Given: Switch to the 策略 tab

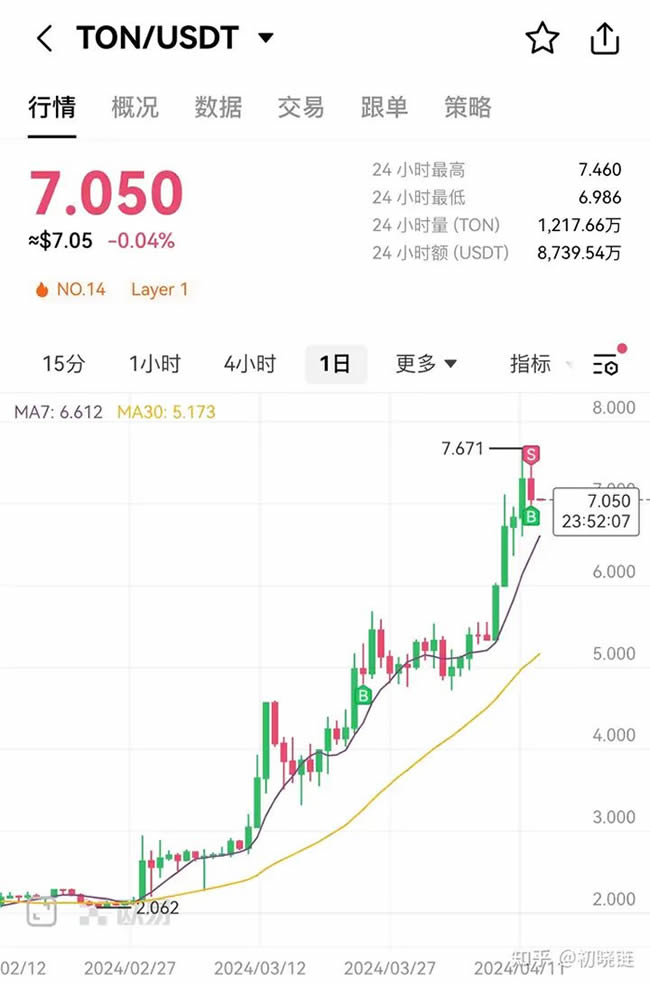Looking at the screenshot, I should pyautogui.click(x=468, y=108).
